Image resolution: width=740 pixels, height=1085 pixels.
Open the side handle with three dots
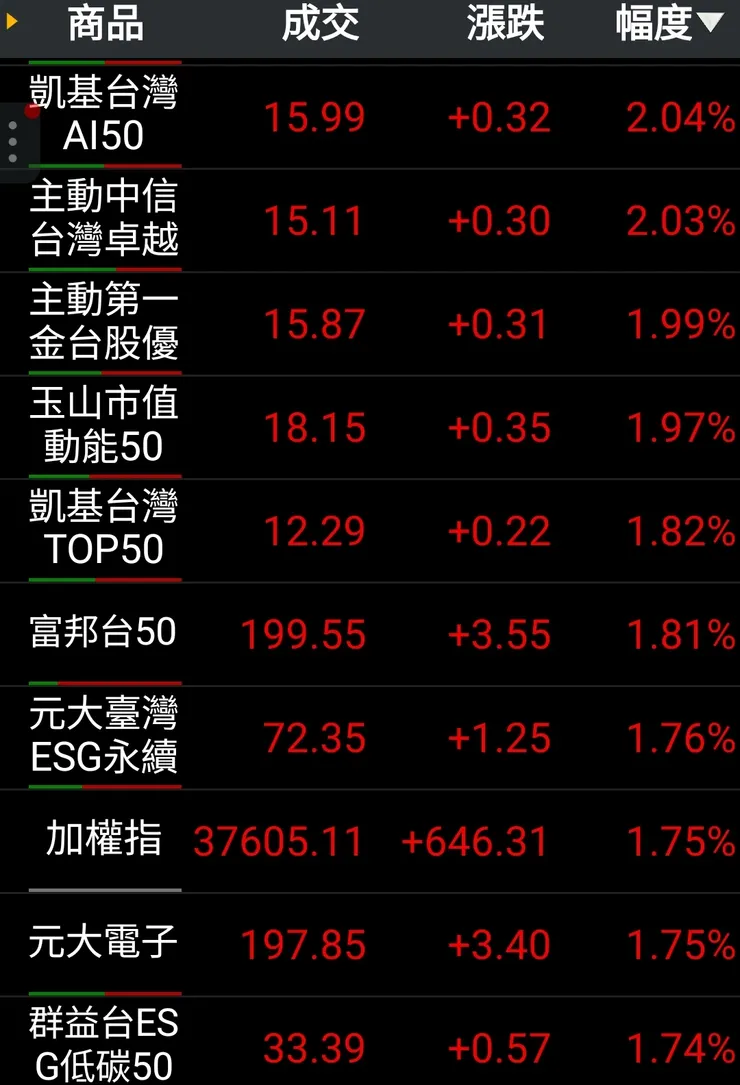[x=13, y=143]
